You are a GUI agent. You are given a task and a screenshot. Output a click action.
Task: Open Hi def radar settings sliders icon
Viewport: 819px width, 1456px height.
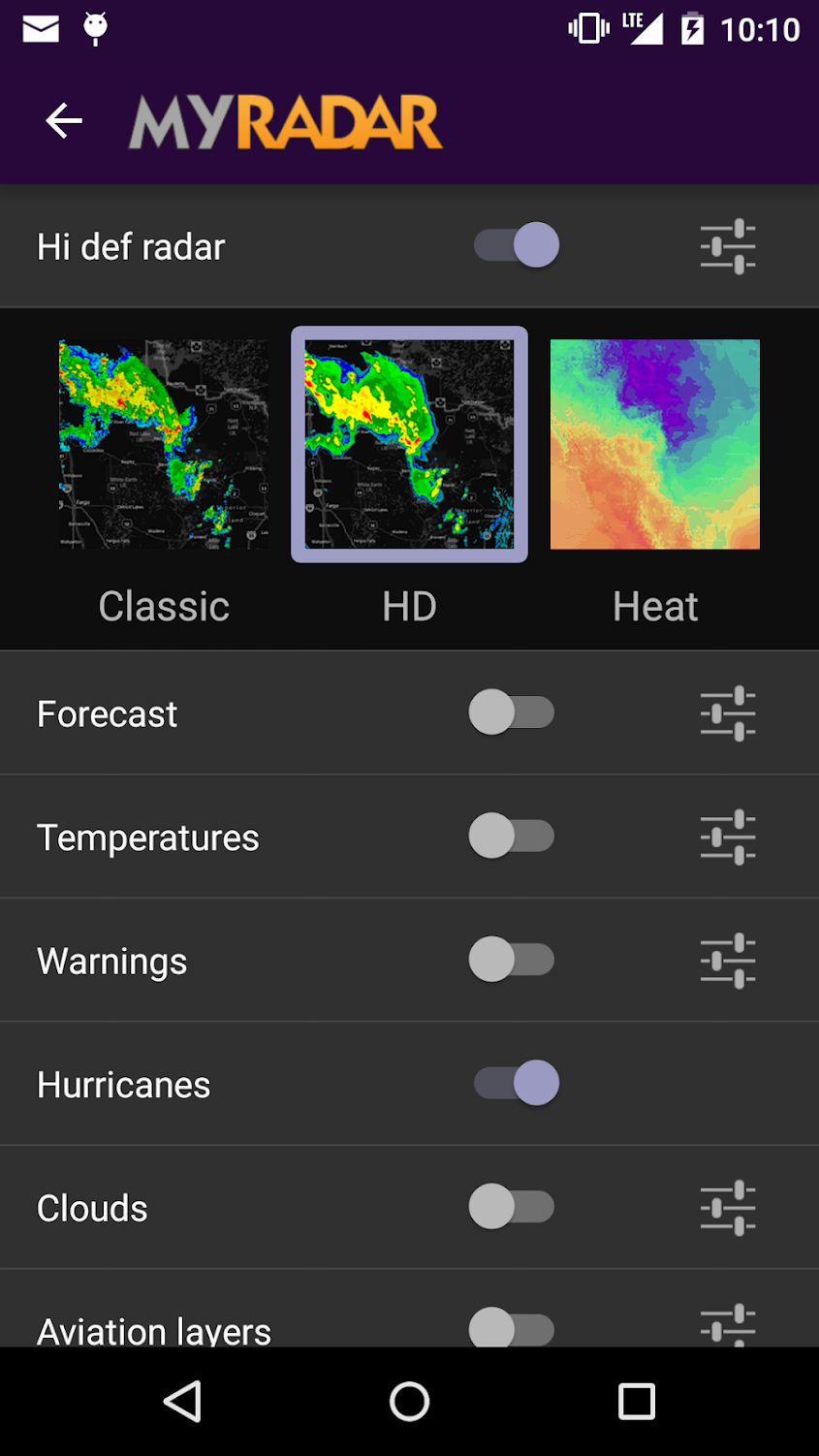[x=727, y=246]
